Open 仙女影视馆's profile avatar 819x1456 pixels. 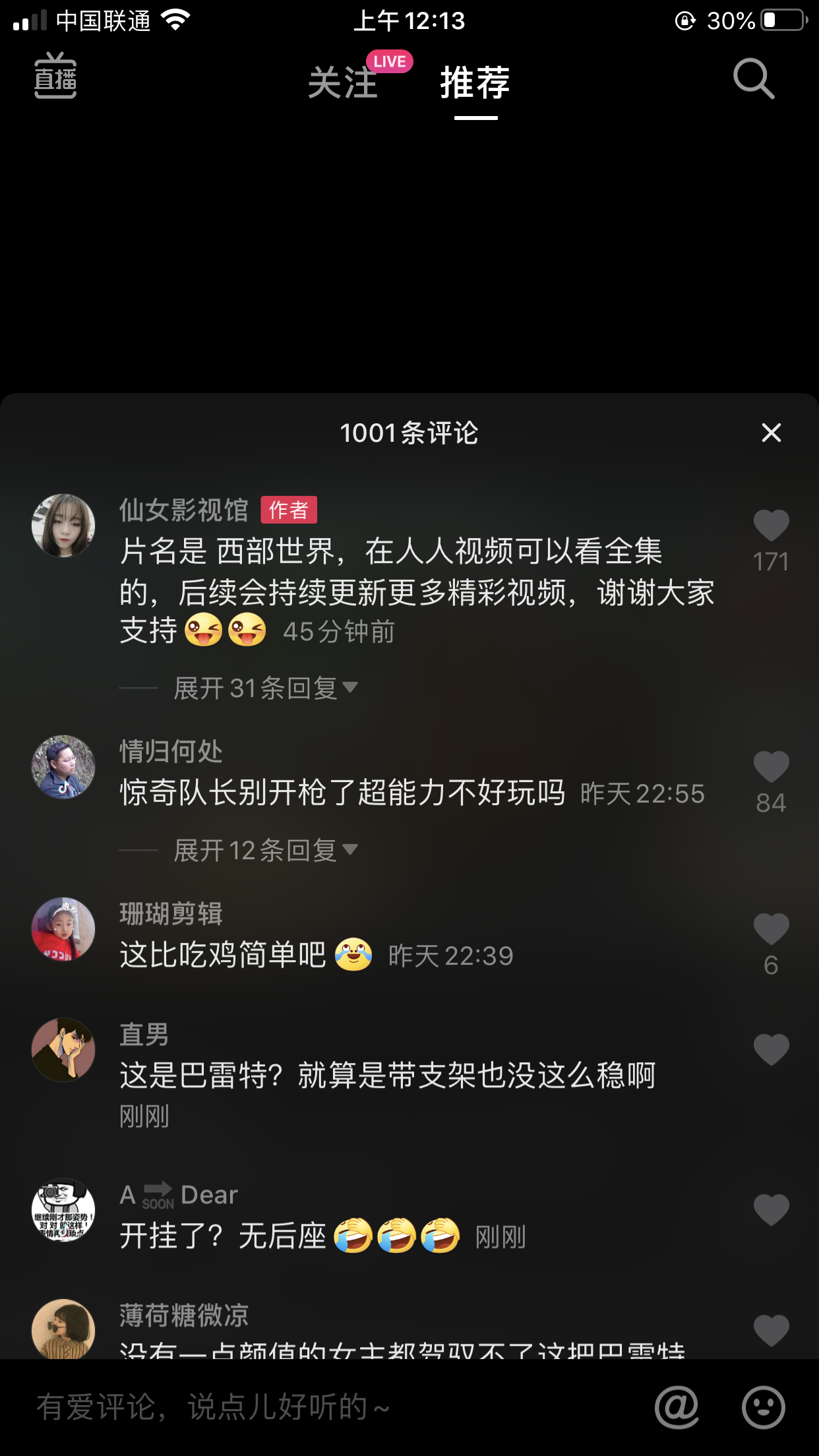click(63, 526)
